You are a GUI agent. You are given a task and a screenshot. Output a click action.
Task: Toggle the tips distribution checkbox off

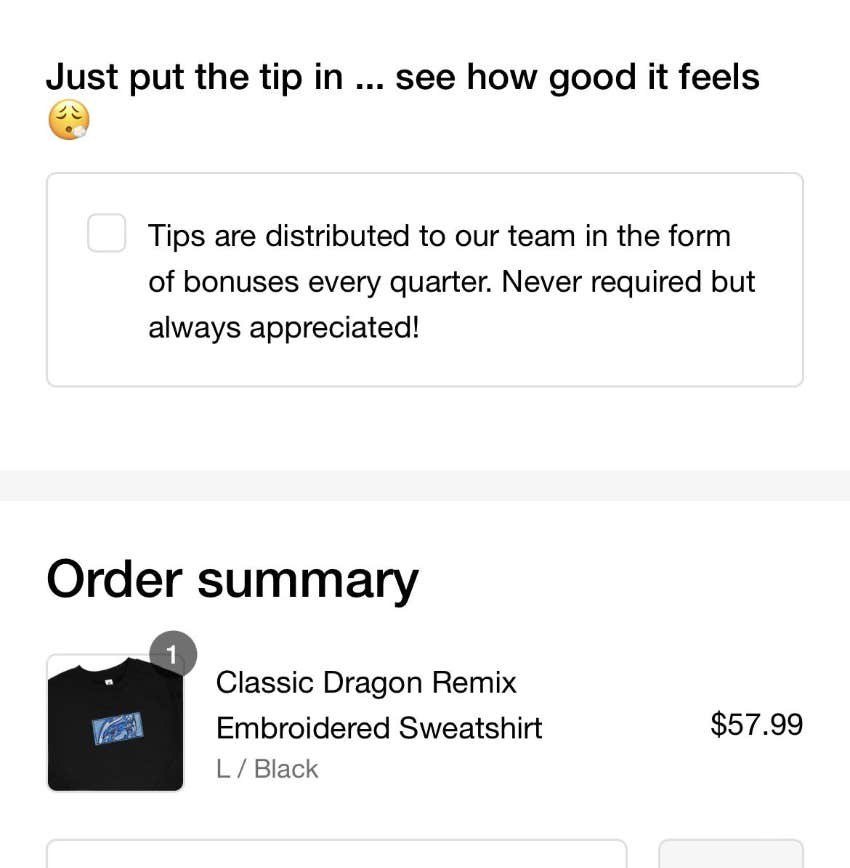point(106,233)
